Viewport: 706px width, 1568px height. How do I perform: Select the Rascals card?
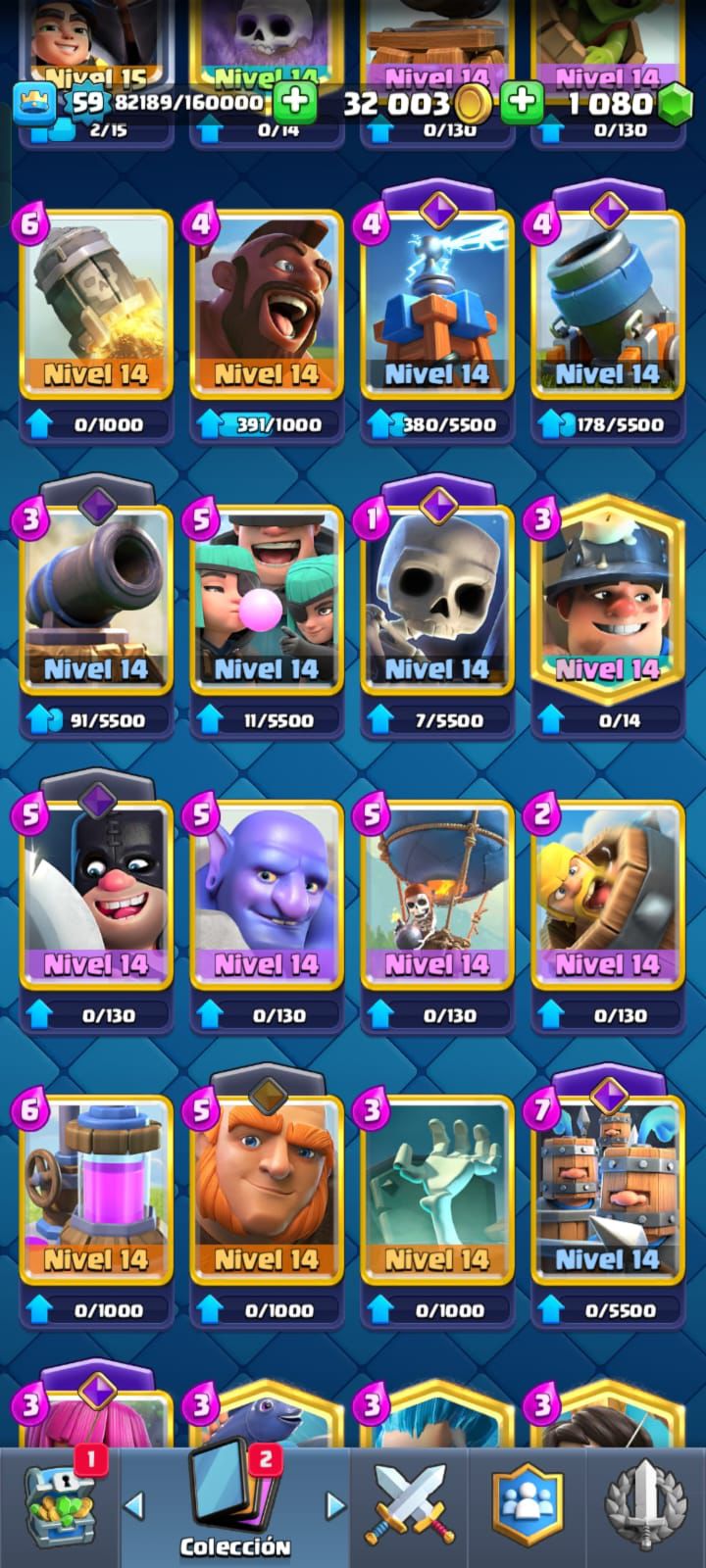tap(266, 600)
